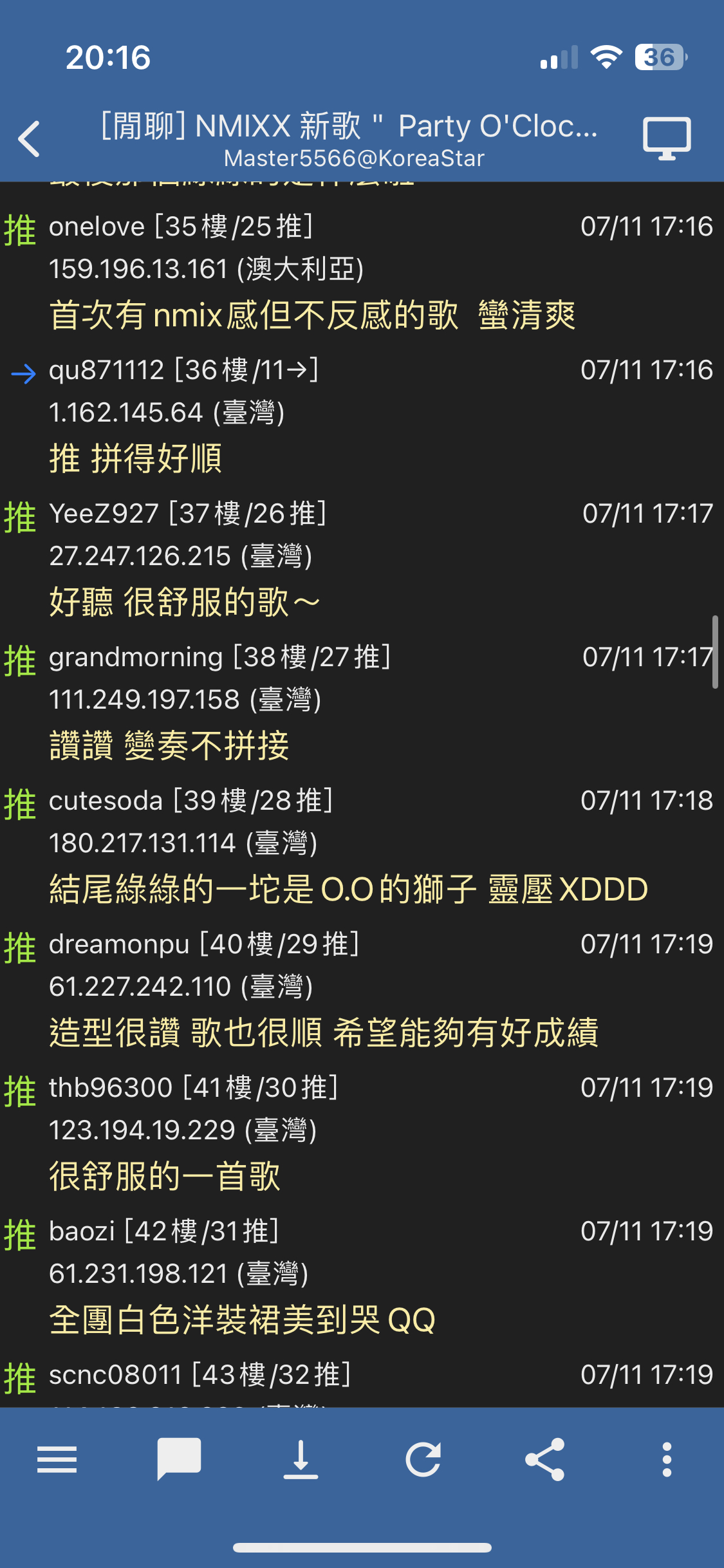Go back using the top-left arrow
Viewport: 724px width, 1568px height.
30,138
